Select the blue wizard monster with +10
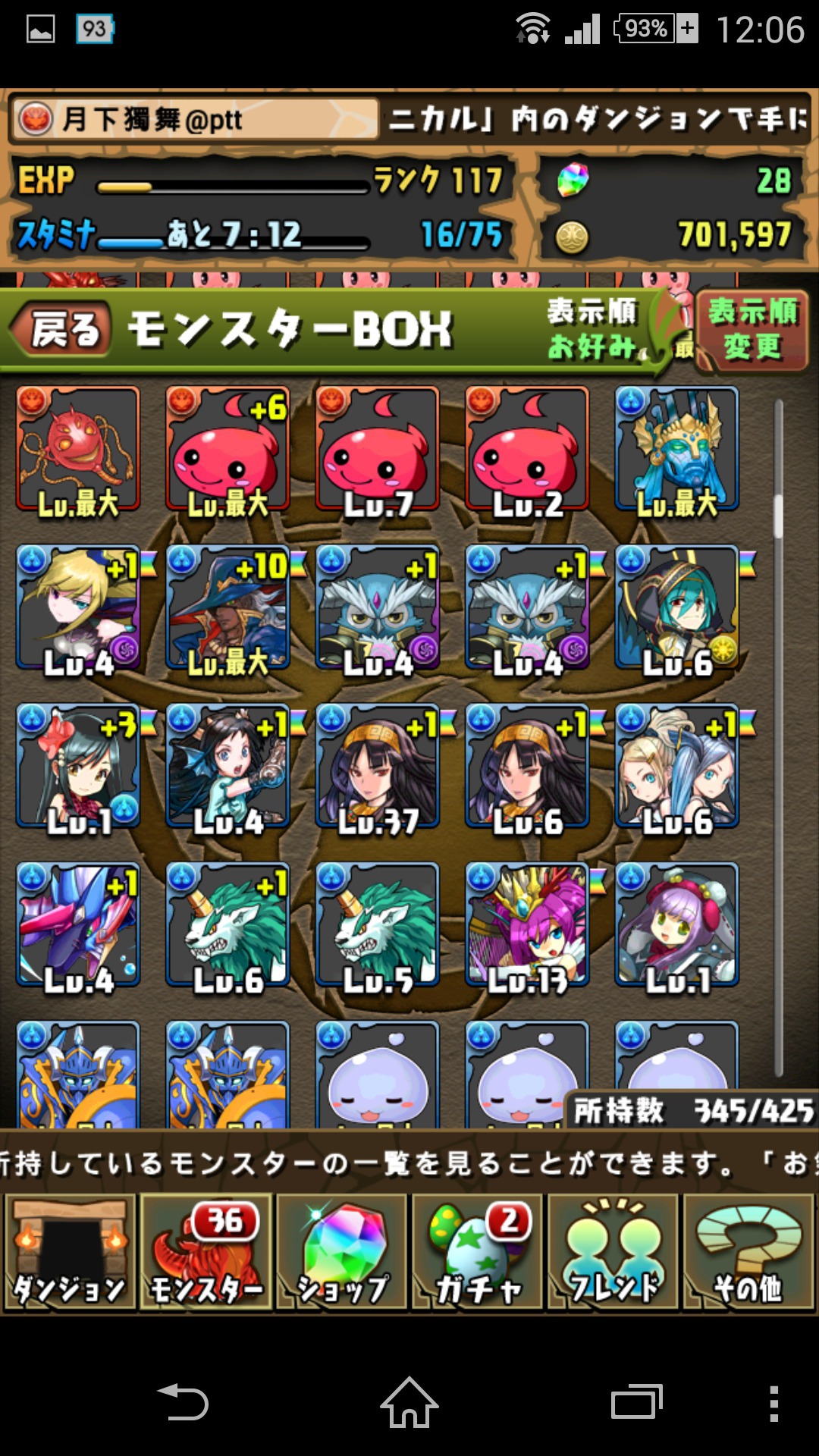 [x=227, y=608]
